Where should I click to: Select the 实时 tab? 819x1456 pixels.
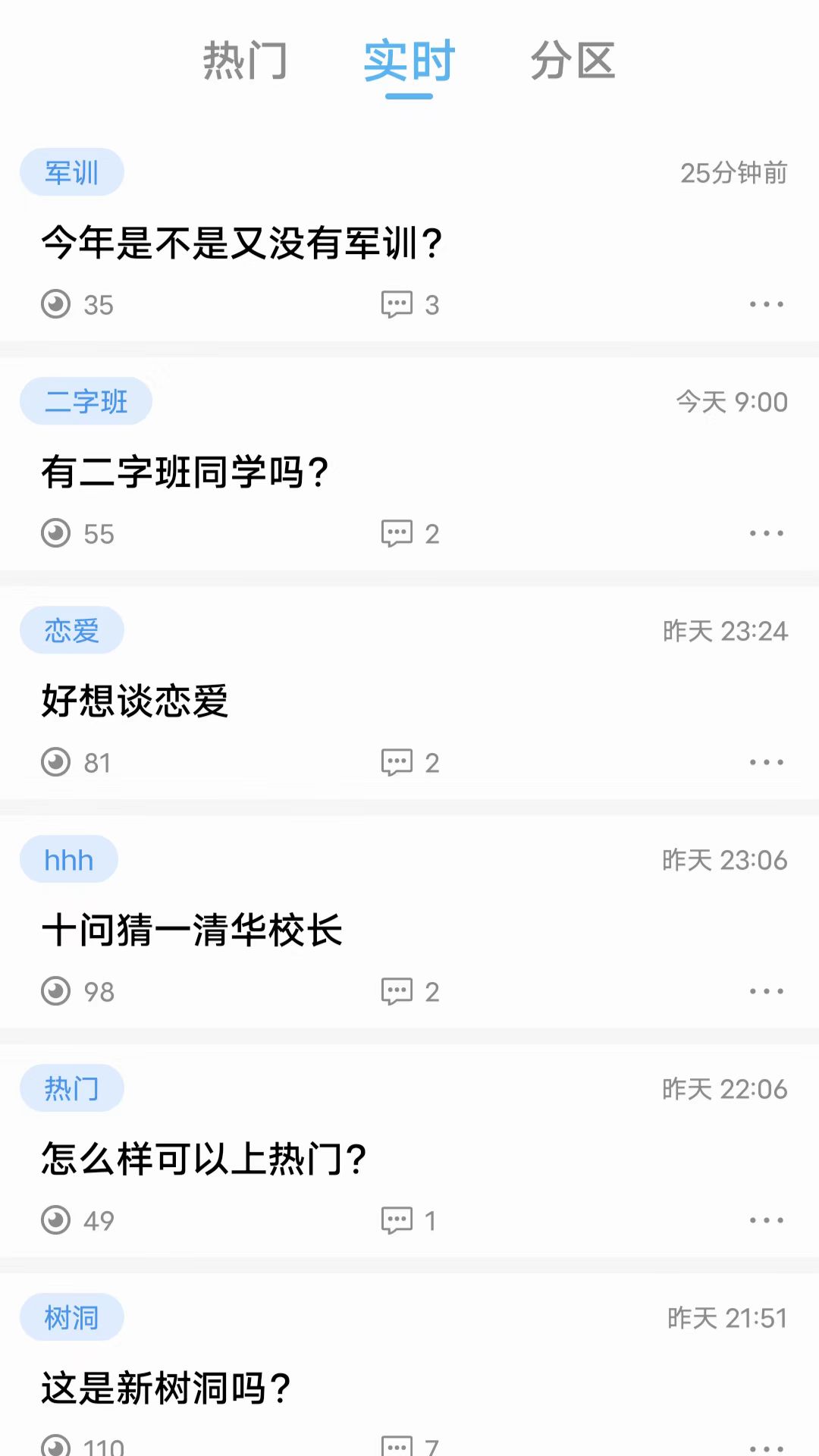click(x=409, y=61)
